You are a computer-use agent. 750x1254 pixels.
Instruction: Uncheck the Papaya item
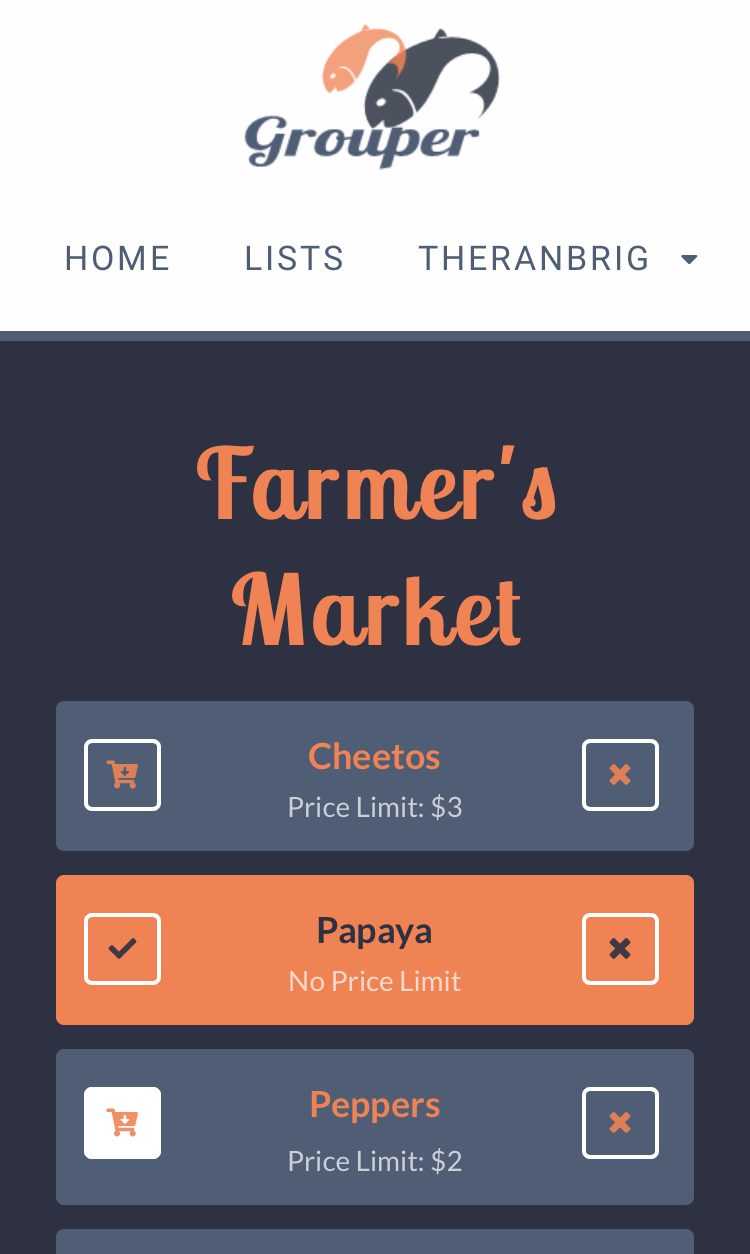[x=122, y=949]
